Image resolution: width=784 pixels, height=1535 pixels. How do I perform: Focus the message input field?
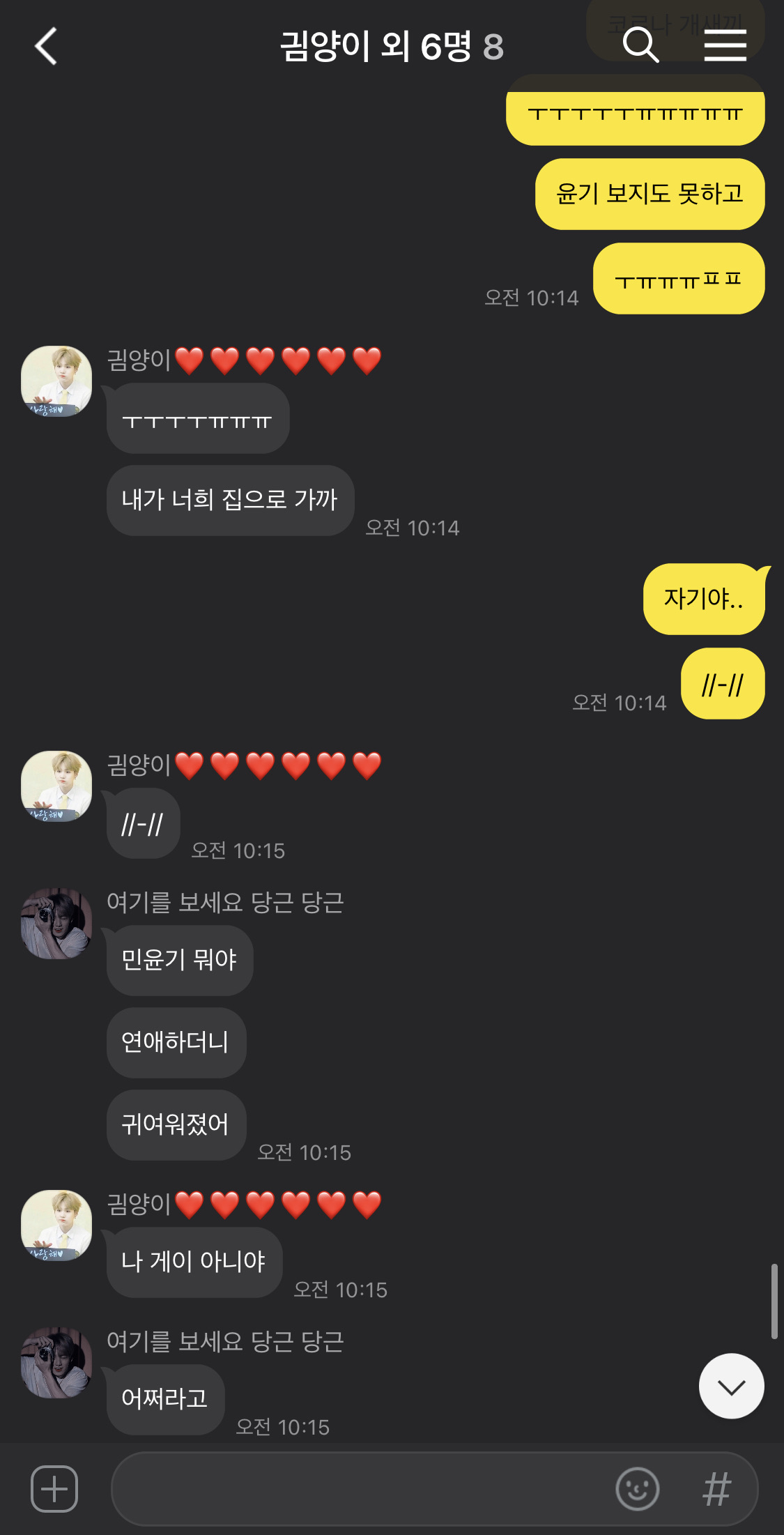[x=362, y=1489]
